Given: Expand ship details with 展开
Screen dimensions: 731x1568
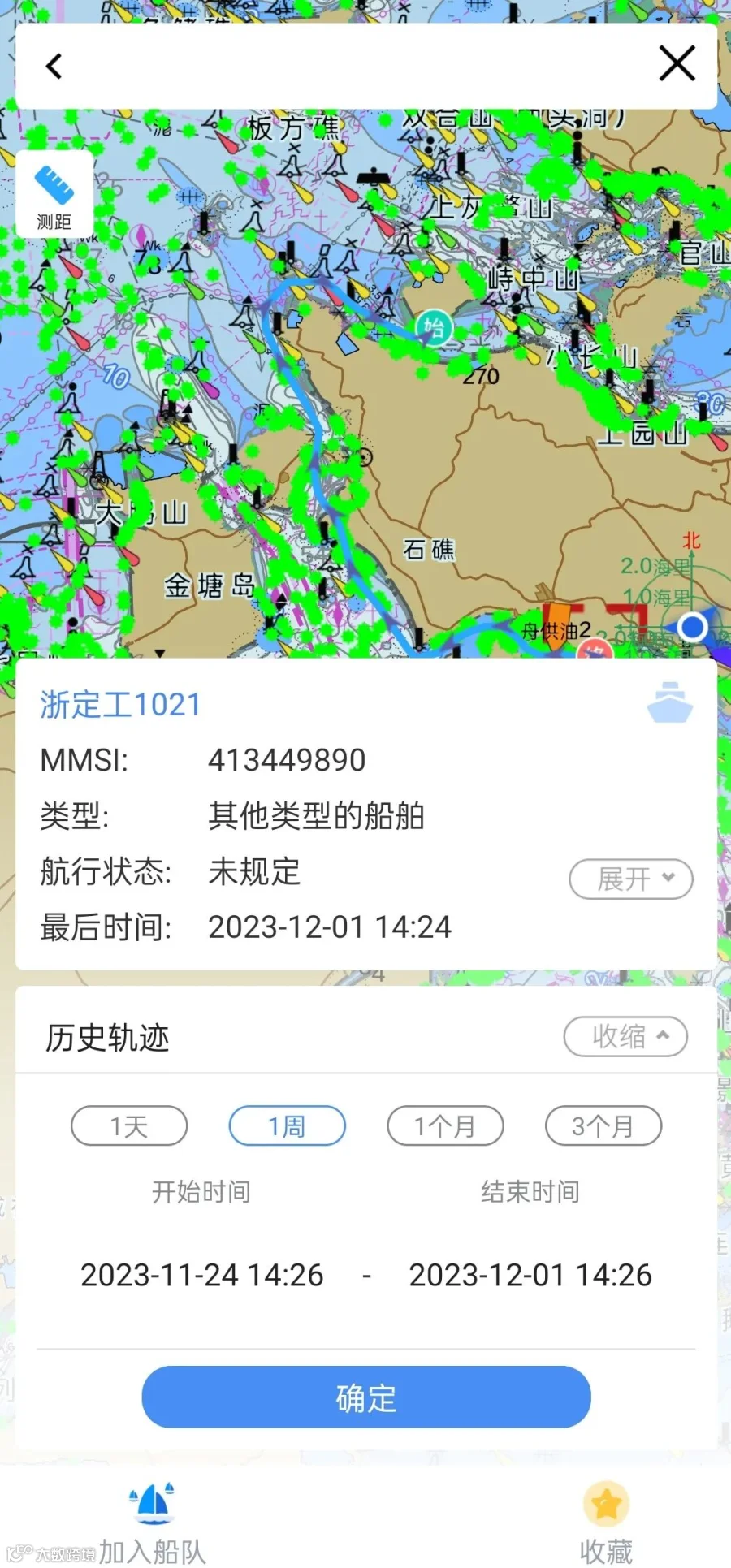Looking at the screenshot, I should [631, 879].
